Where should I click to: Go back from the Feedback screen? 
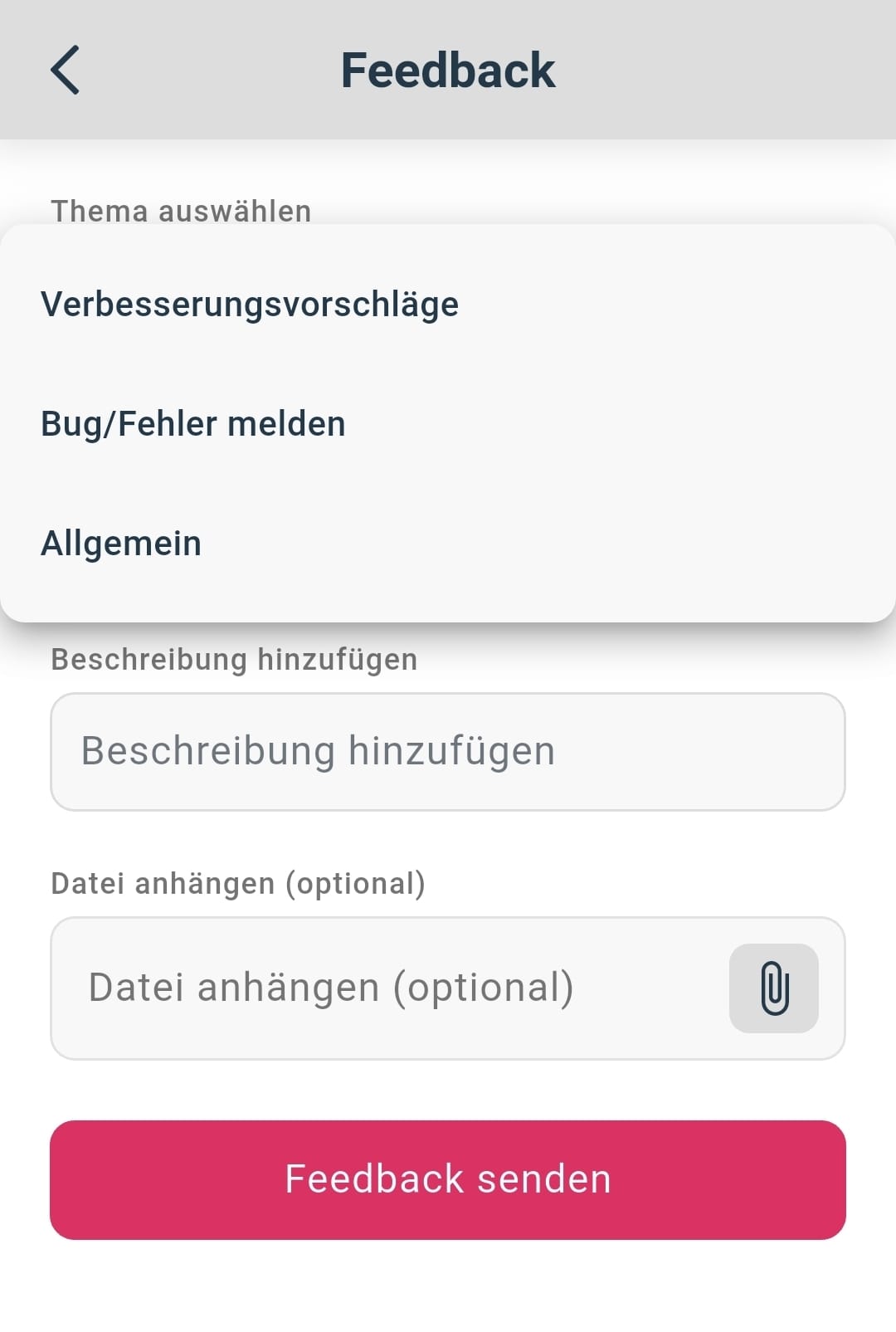point(66,71)
